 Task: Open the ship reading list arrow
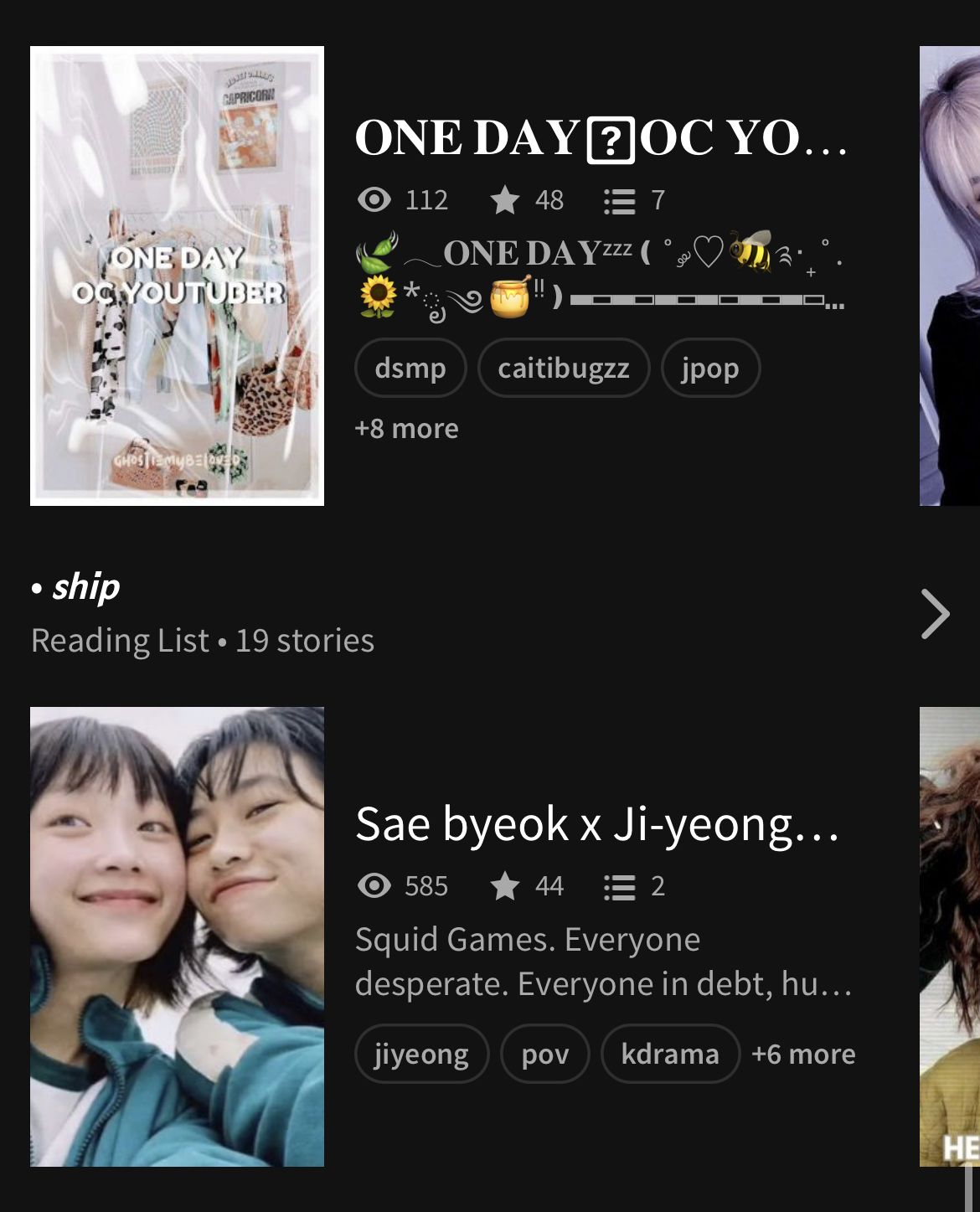pyautogui.click(x=934, y=614)
